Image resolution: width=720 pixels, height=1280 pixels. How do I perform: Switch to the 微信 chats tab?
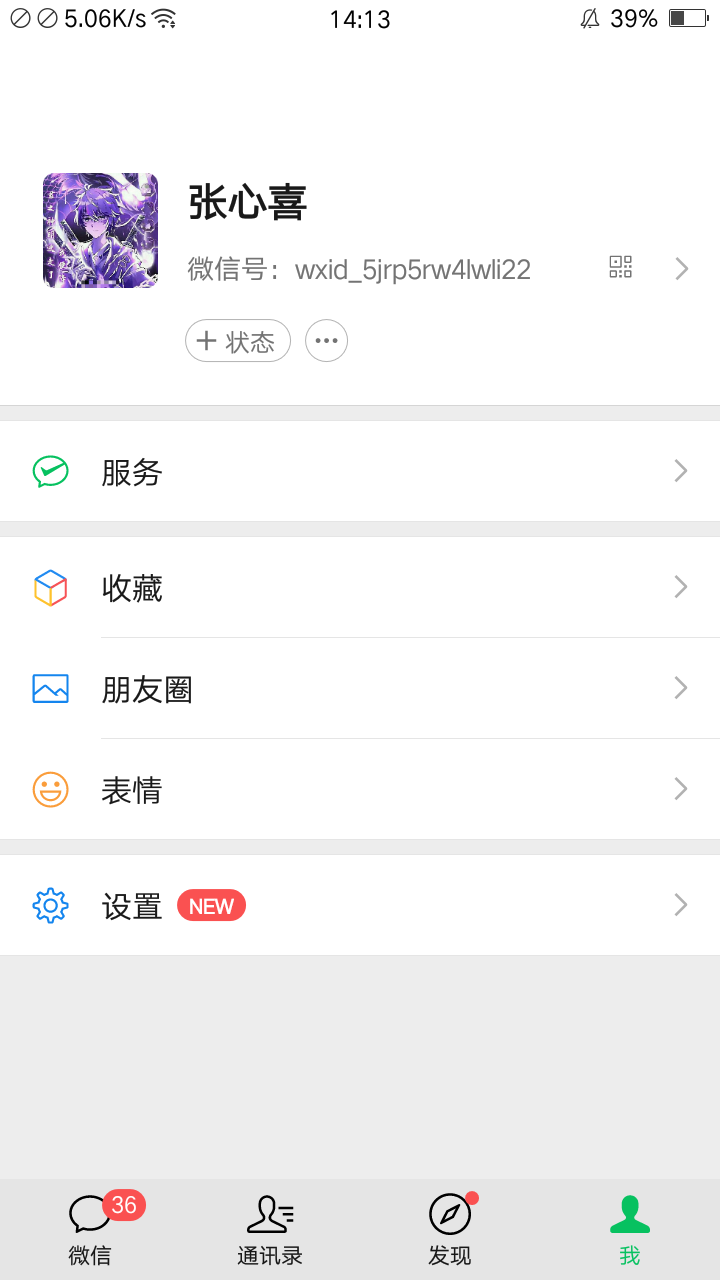point(90,1230)
